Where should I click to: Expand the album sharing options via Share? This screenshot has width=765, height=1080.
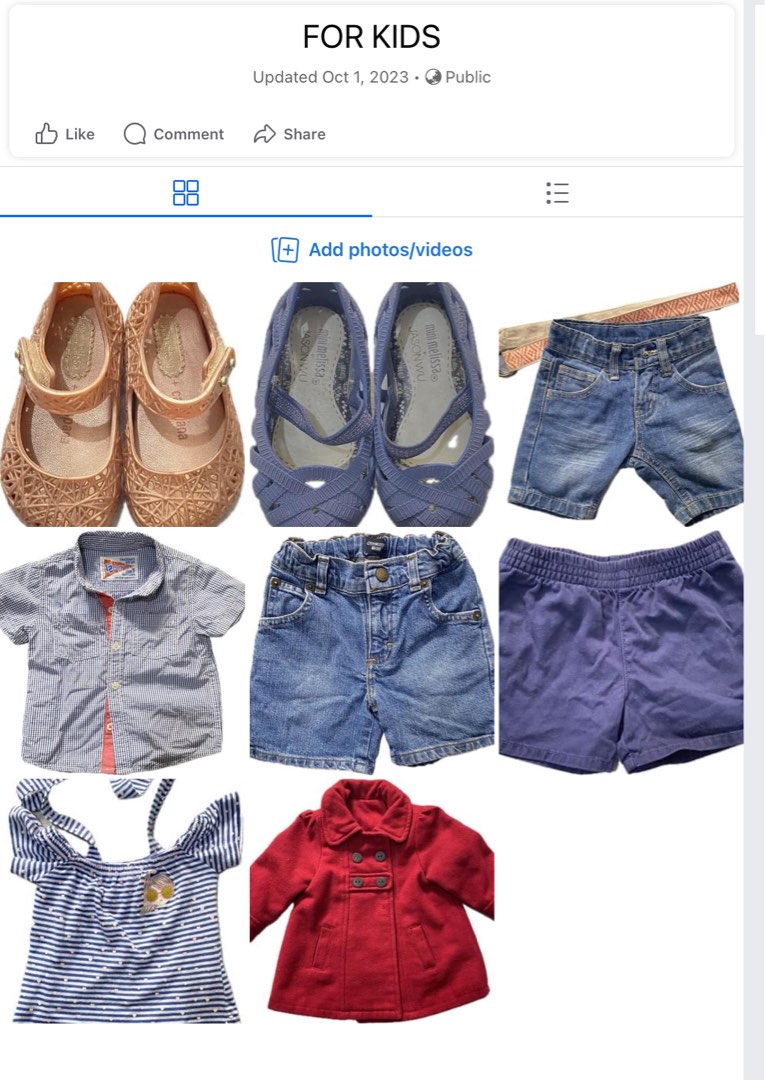(290, 133)
